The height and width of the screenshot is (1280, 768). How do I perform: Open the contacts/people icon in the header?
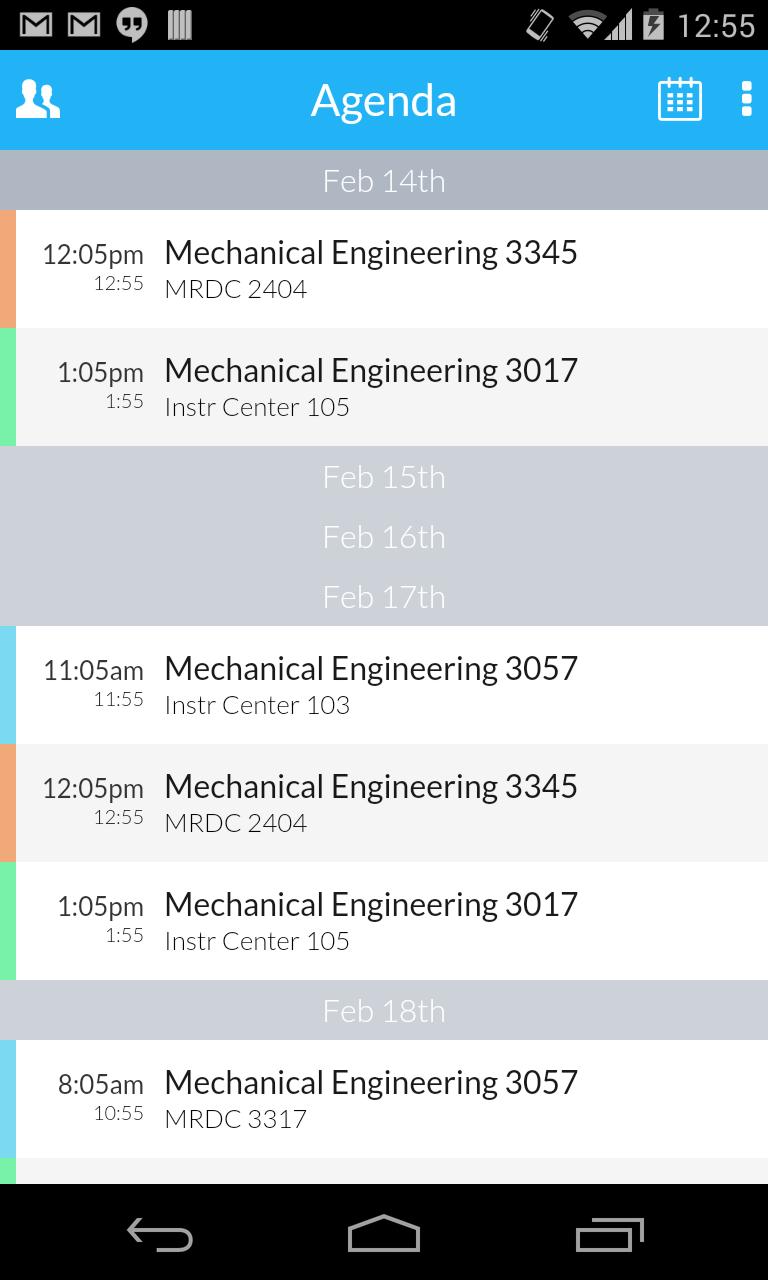tap(38, 99)
